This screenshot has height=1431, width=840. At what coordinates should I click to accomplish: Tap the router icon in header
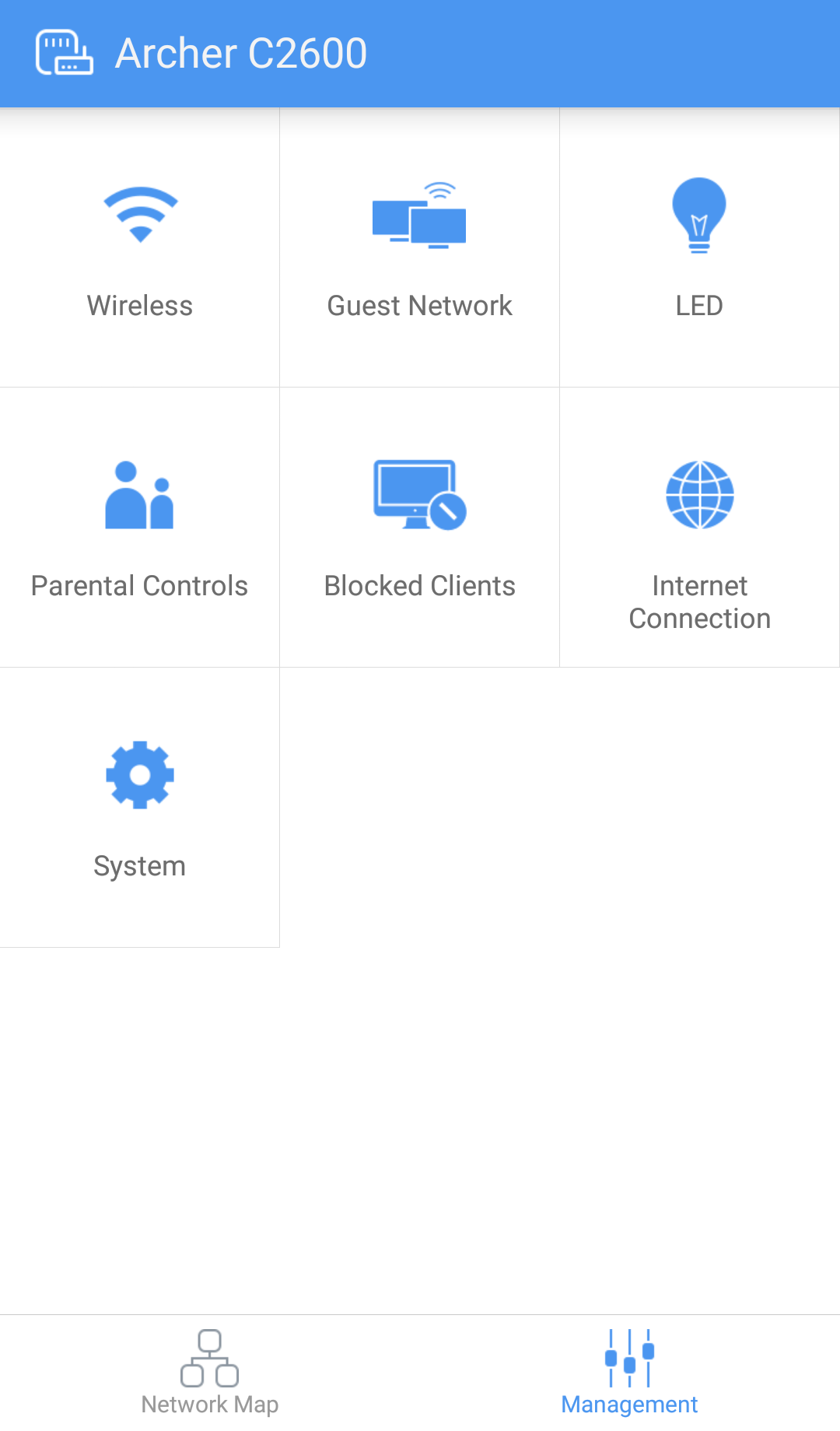65,53
